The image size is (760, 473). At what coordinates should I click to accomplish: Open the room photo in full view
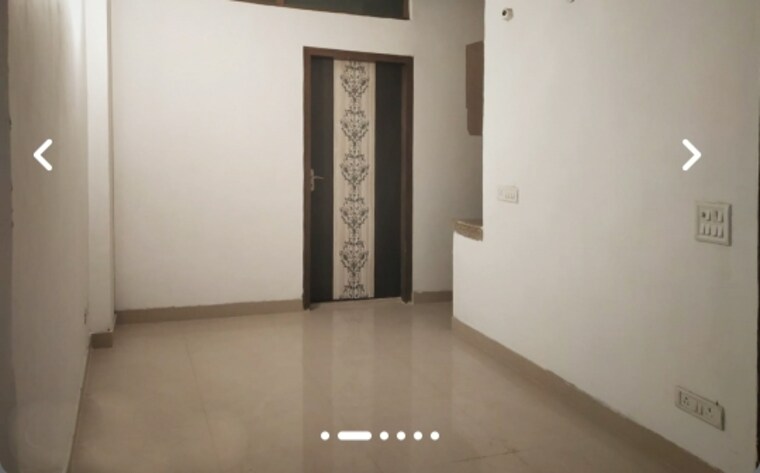380,250
